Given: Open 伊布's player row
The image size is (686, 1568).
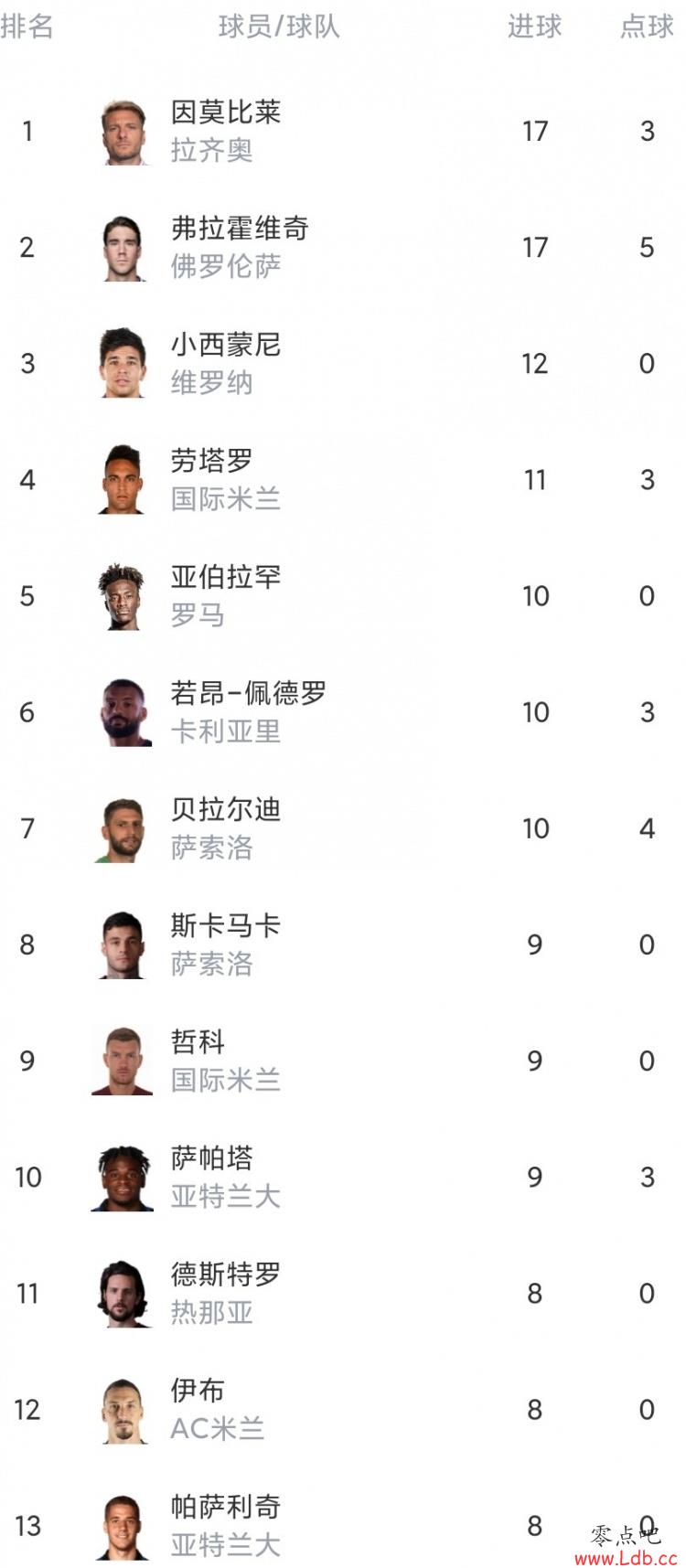Looking at the screenshot, I should (343, 1409).
